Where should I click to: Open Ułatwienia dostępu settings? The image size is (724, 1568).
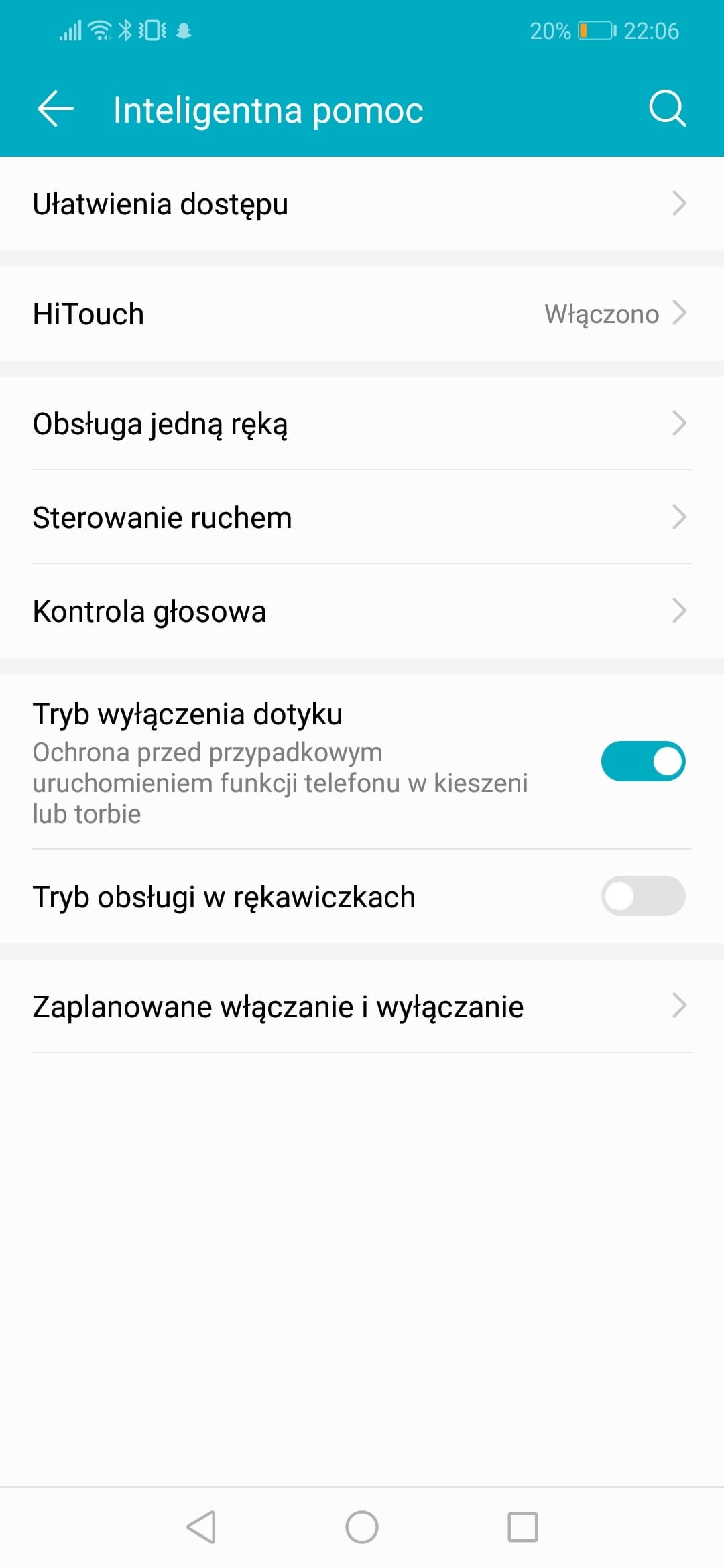[x=362, y=204]
